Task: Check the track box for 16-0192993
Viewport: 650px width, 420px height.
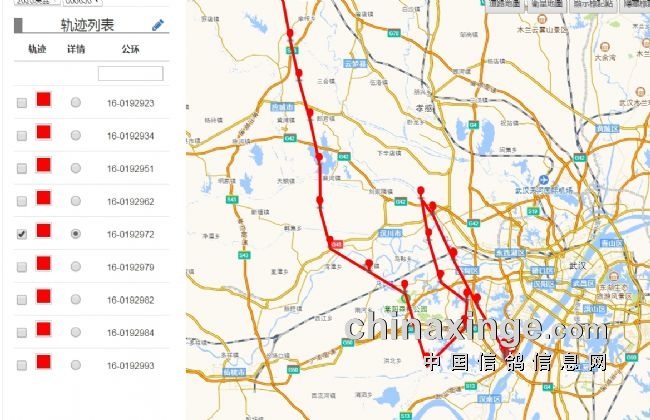Action: pos(22,366)
